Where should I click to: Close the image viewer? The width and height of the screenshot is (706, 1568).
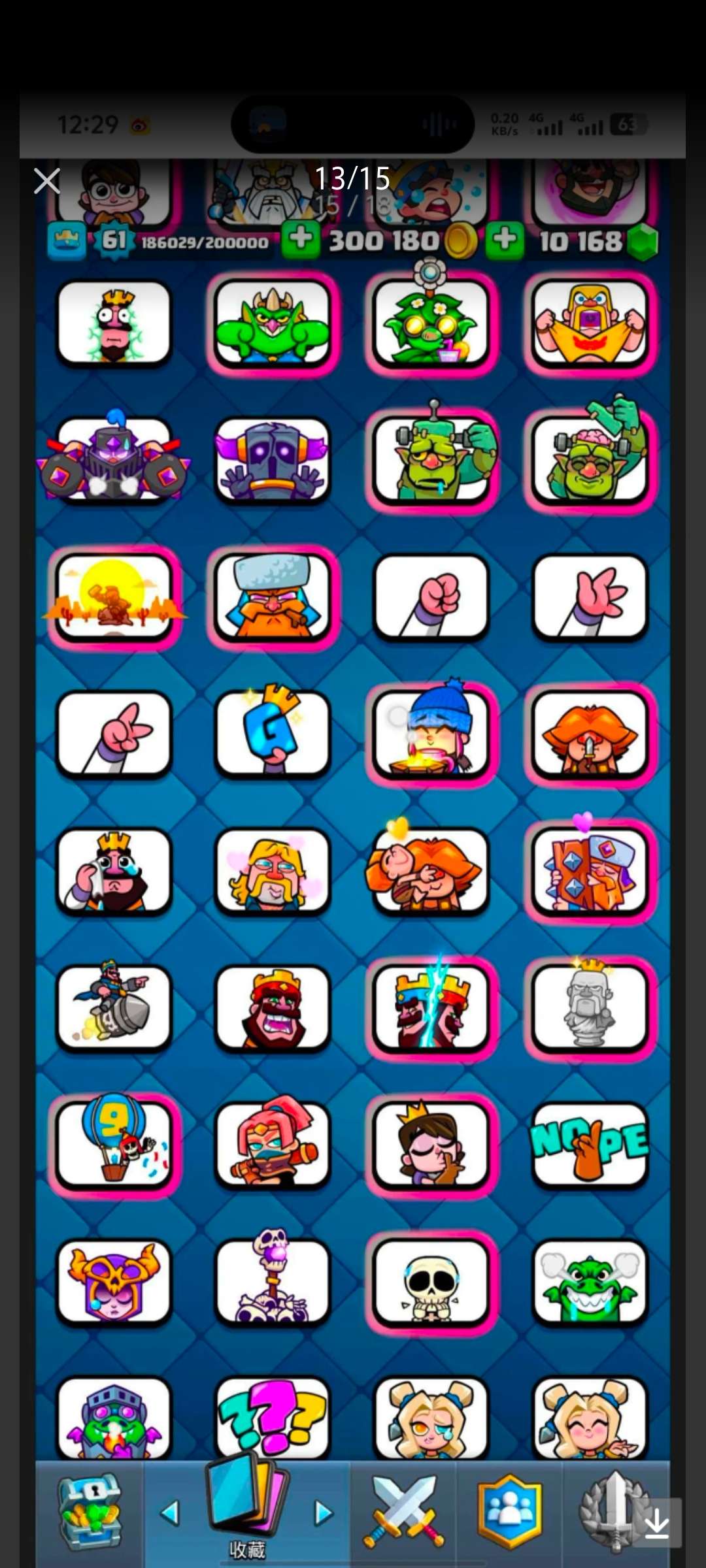tap(47, 181)
